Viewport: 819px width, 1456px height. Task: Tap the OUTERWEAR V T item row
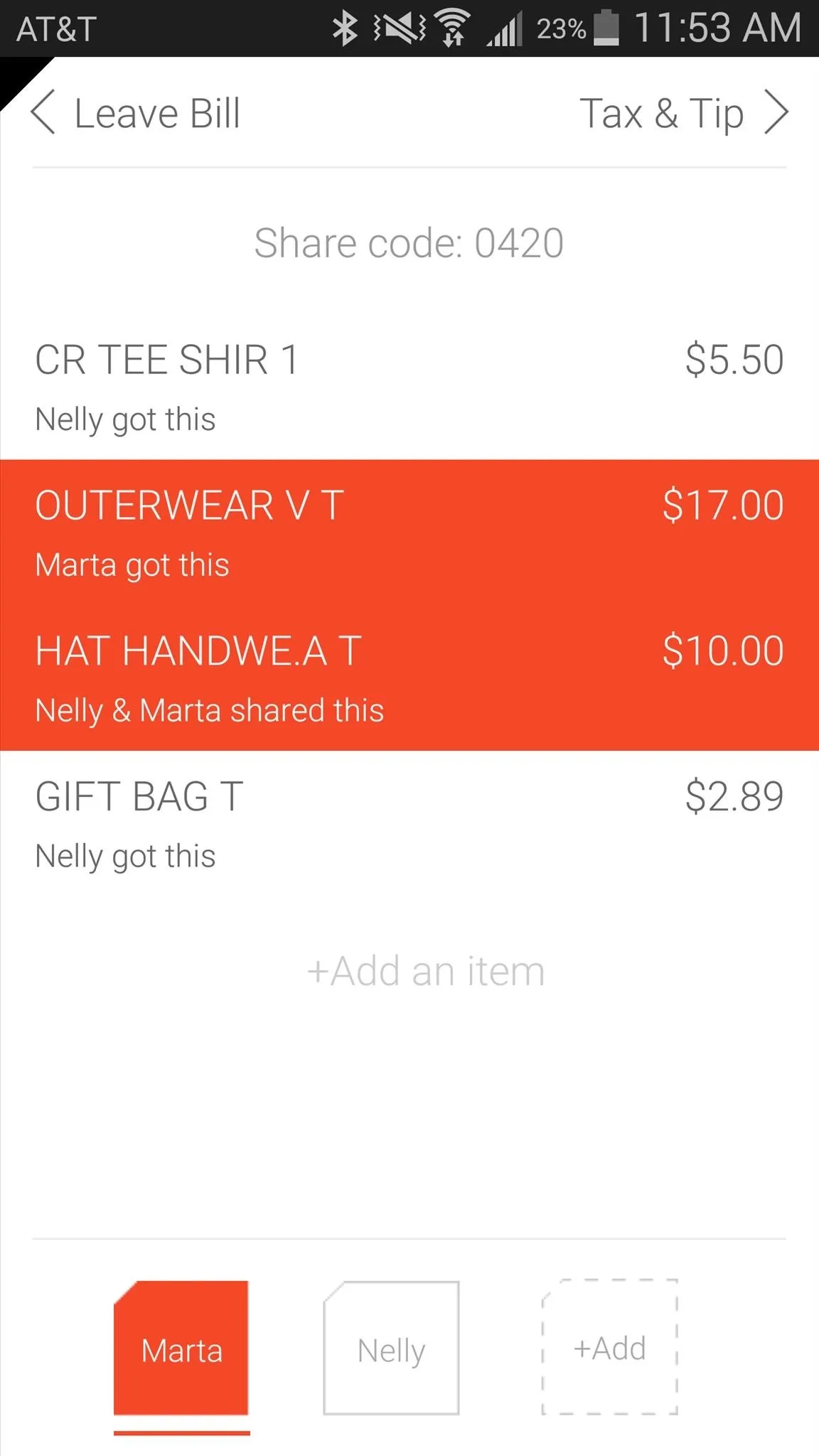(409, 532)
